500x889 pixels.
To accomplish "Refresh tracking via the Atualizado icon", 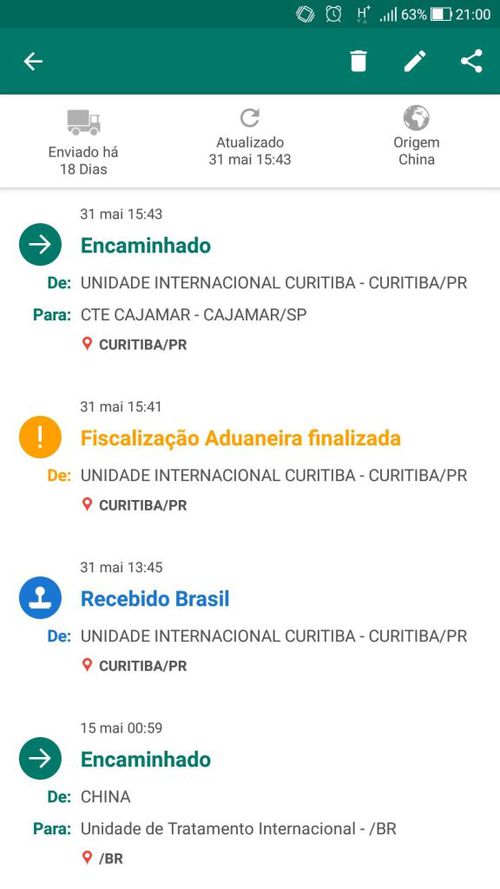I will point(249,118).
